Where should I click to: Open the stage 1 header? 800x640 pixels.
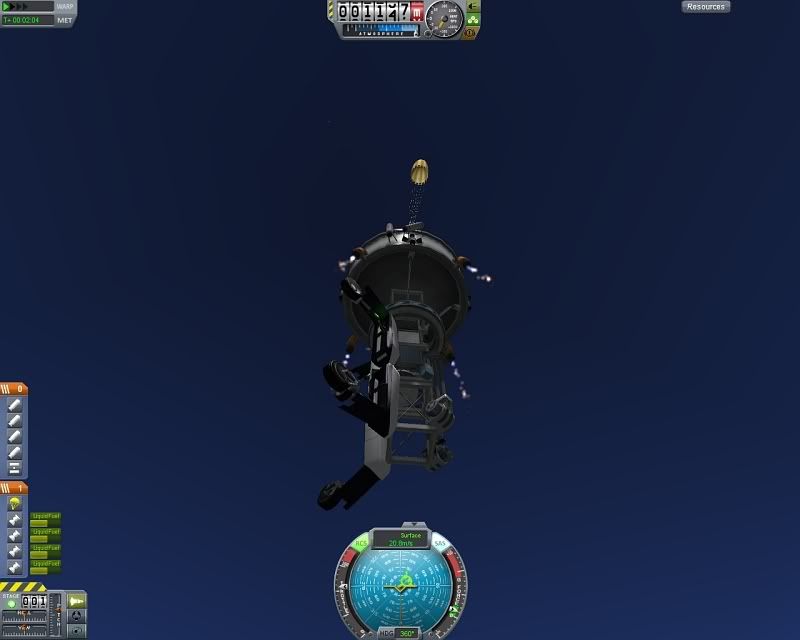(14, 488)
